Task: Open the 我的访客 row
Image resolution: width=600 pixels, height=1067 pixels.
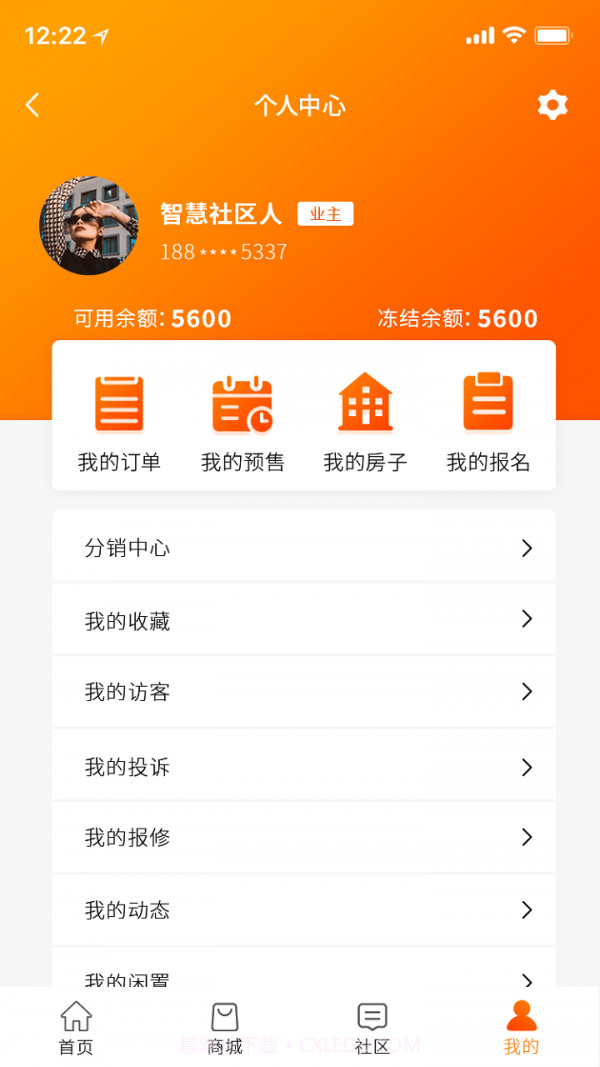Action: [x=303, y=692]
